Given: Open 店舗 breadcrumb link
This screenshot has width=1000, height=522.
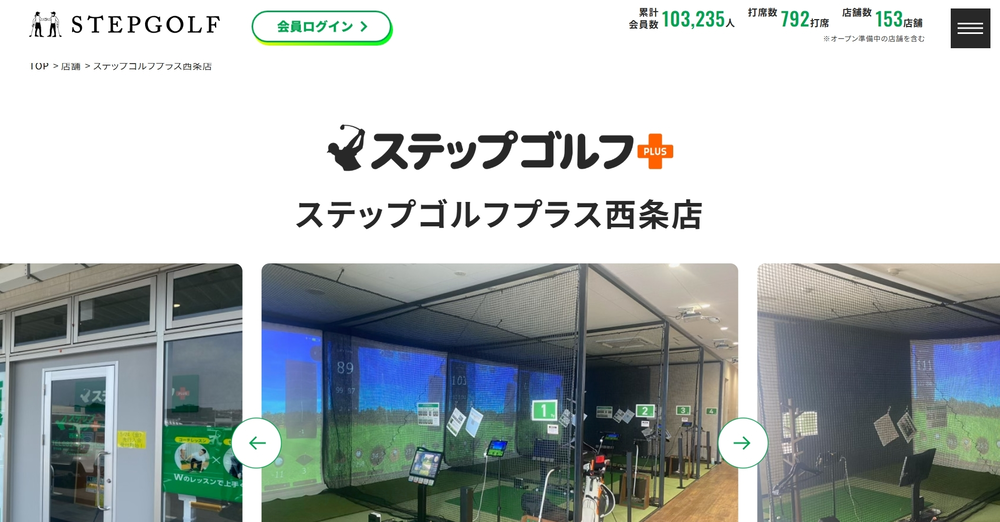Looking at the screenshot, I should click(71, 66).
